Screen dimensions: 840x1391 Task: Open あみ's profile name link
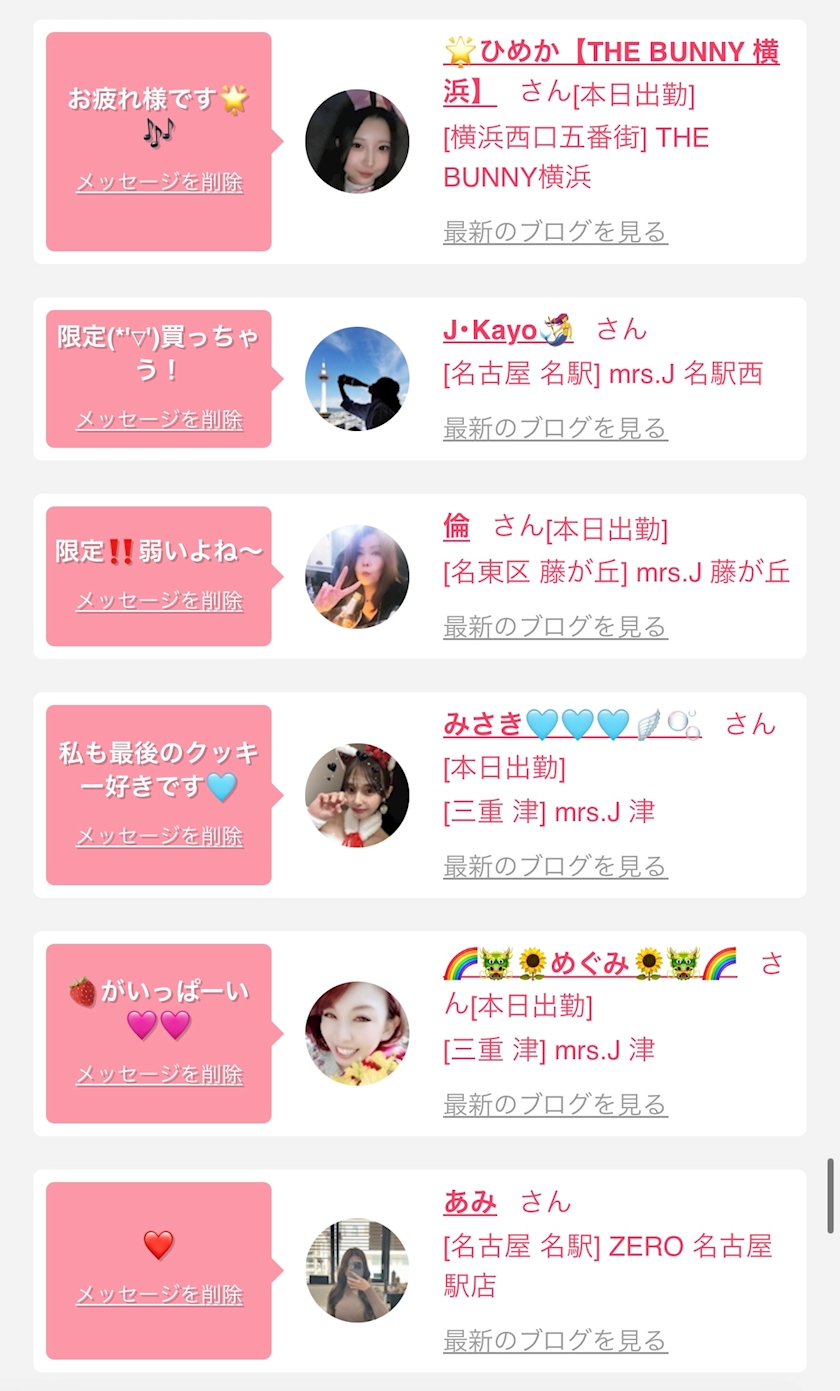pyautogui.click(x=469, y=1201)
